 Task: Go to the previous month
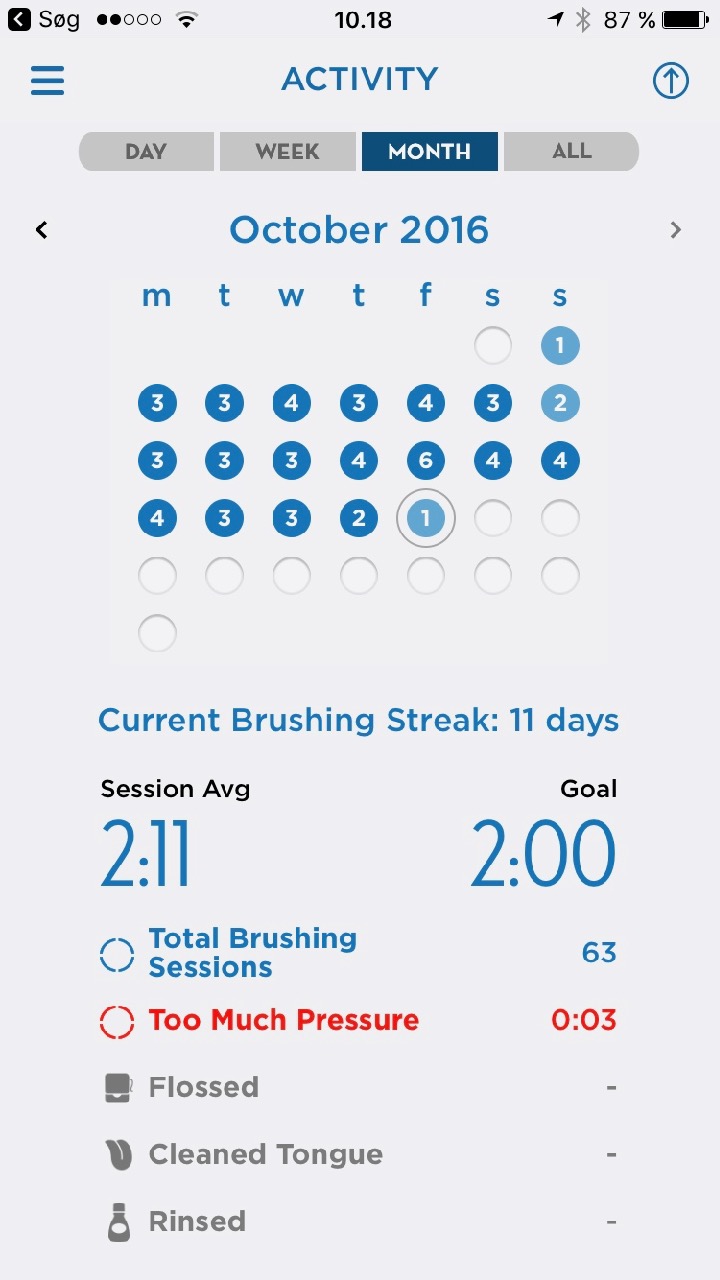tap(41, 230)
